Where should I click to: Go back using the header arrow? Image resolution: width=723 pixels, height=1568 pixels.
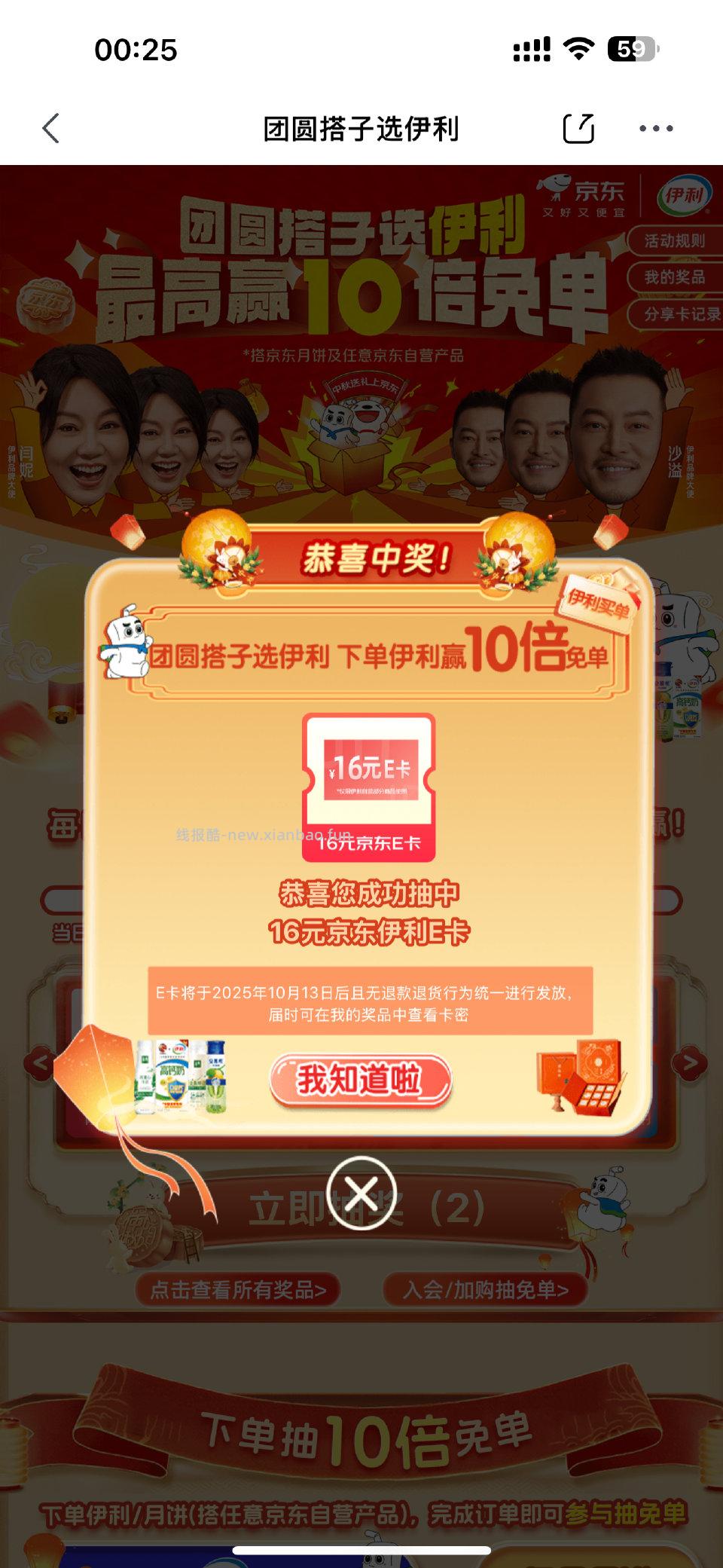click(x=51, y=129)
